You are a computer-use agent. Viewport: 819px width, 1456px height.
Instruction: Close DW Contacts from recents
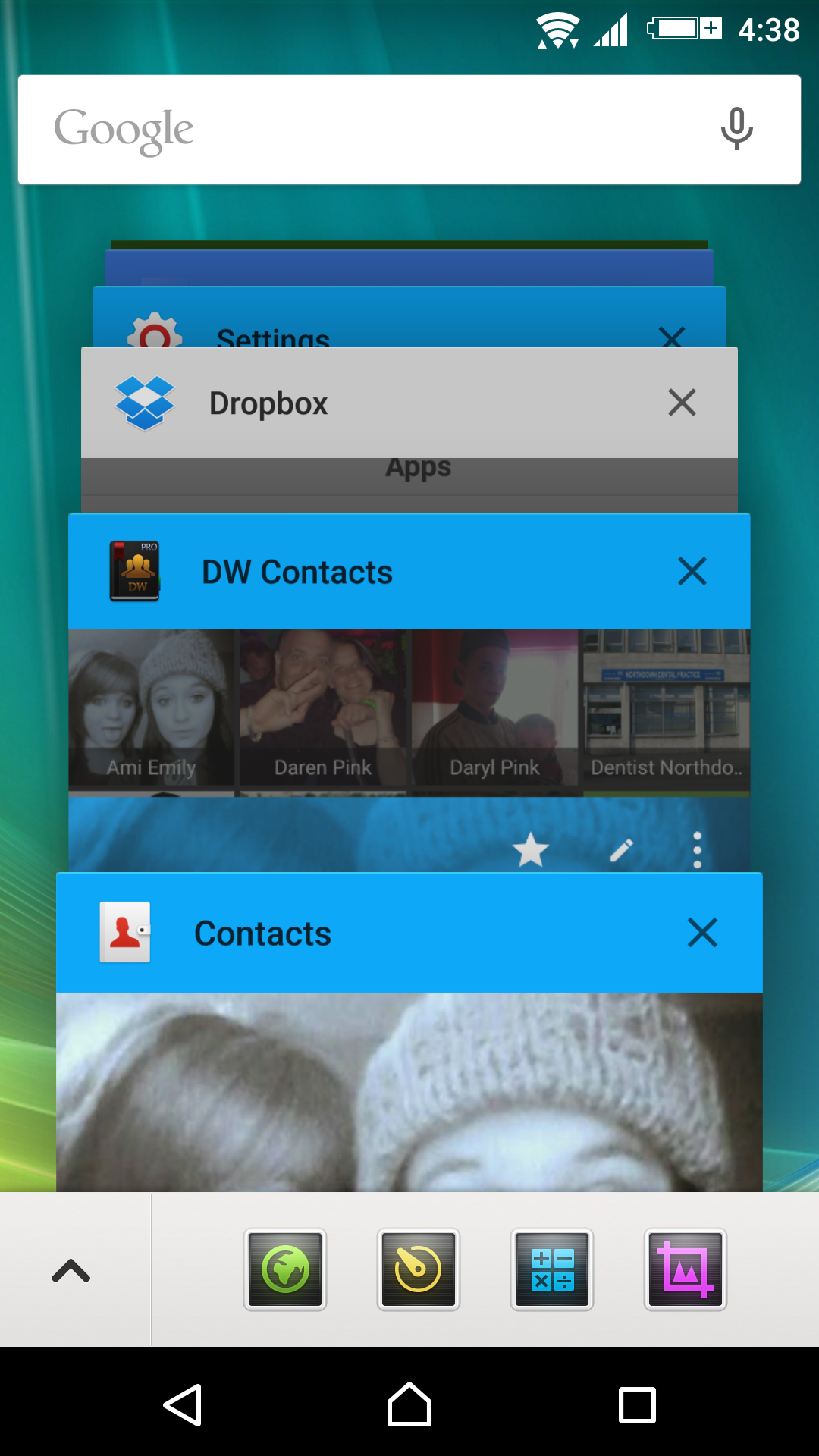(692, 571)
